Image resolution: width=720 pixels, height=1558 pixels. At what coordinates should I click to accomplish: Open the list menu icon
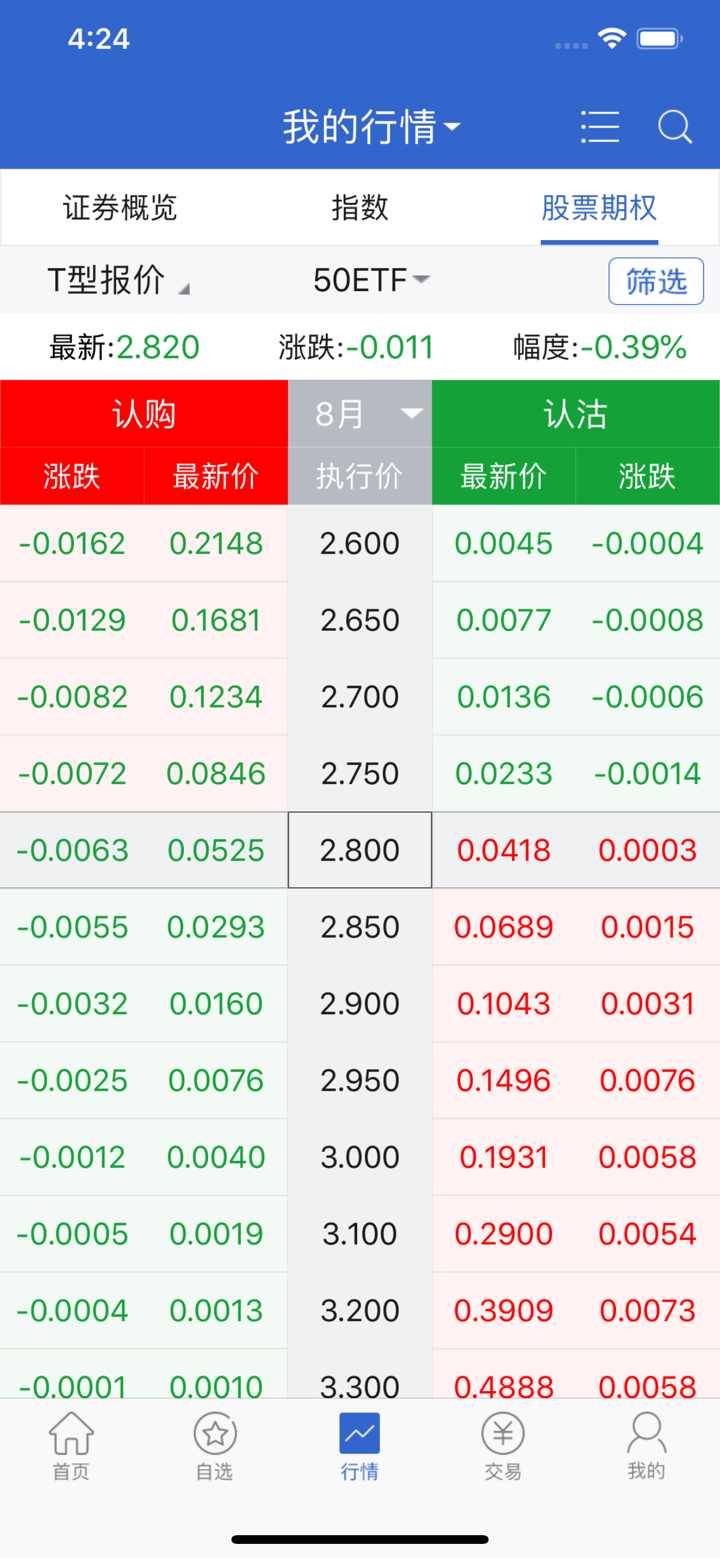tap(600, 127)
